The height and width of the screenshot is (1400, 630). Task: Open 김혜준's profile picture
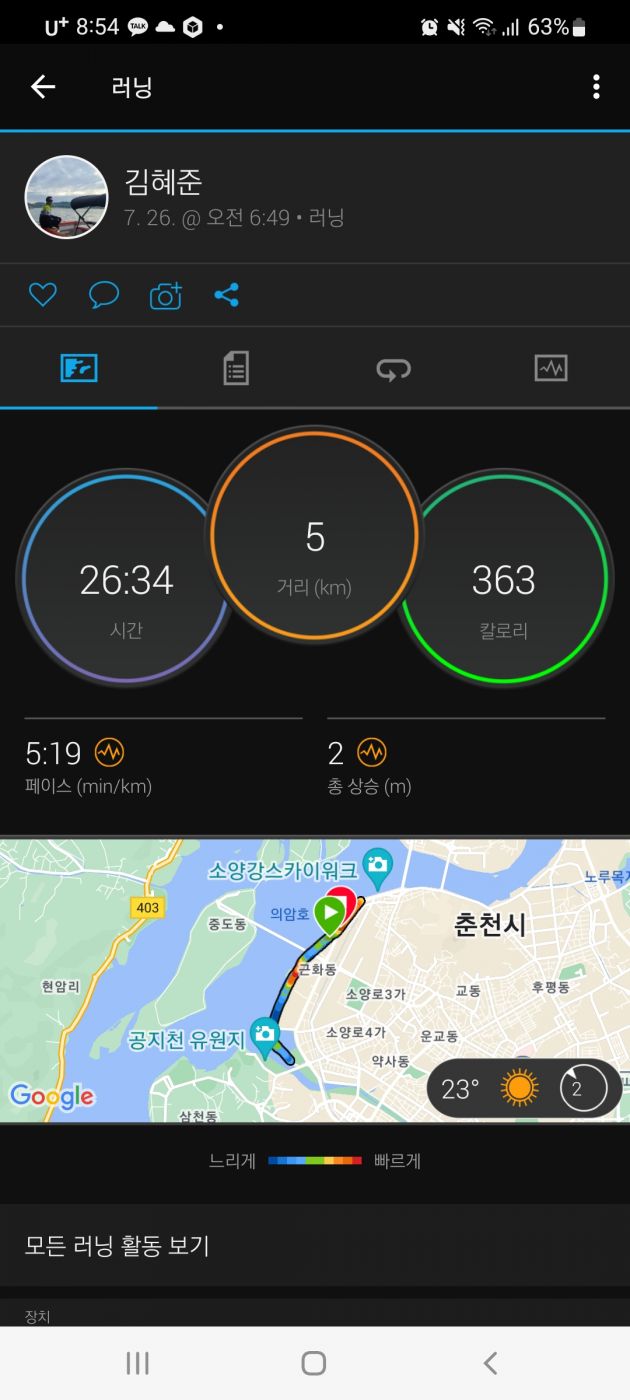pos(66,197)
